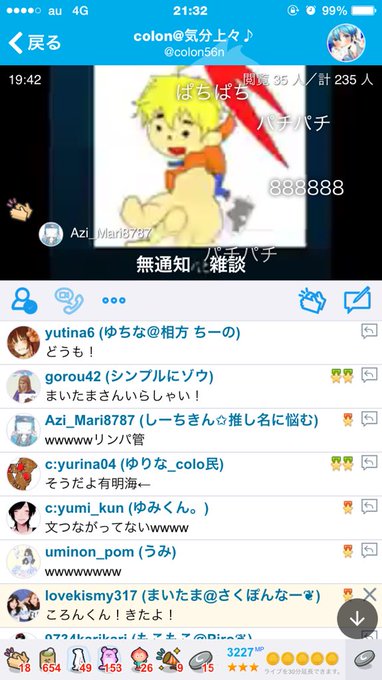Screen dimensions: 382x680
Task: Send the tea item with count 654
Action: pos(49,660)
